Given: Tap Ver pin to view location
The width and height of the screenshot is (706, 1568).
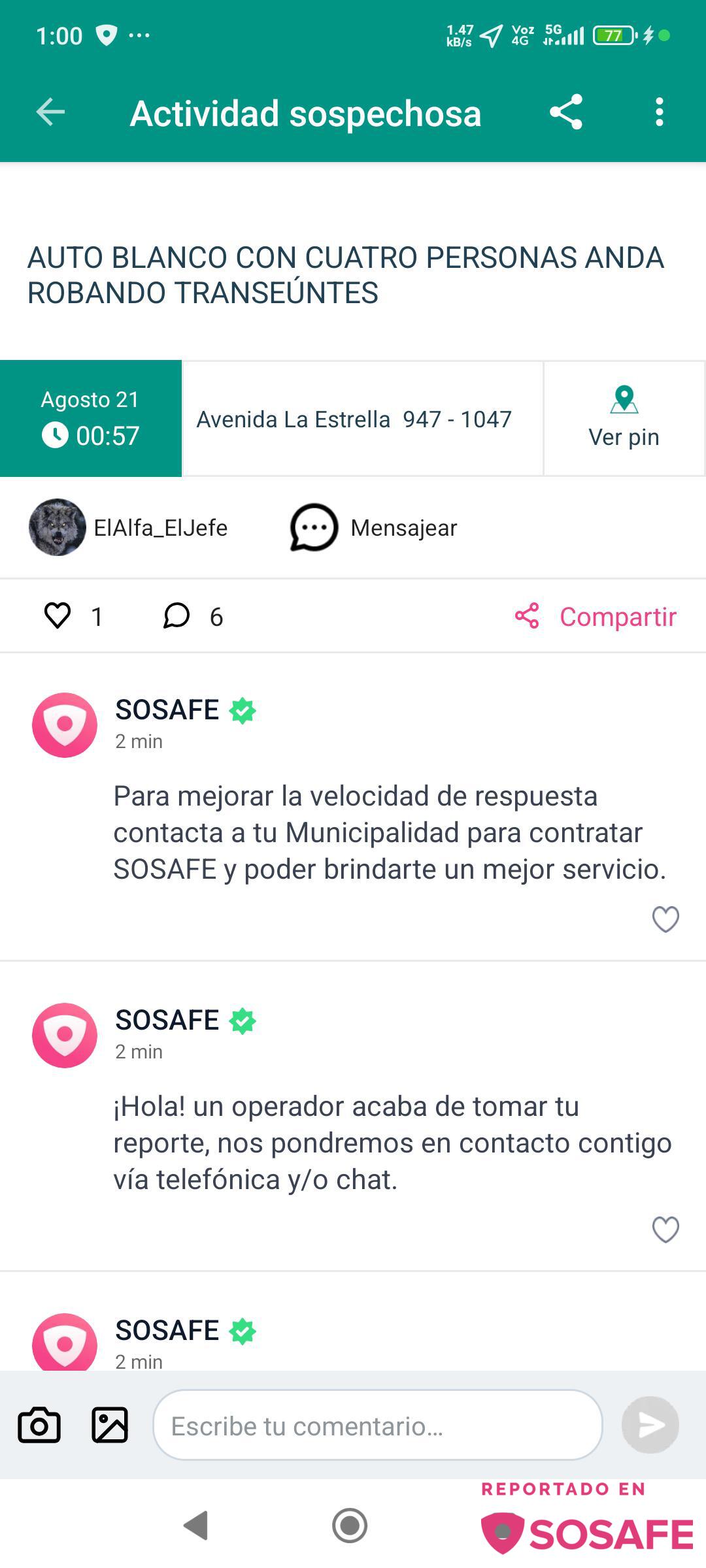Looking at the screenshot, I should [624, 418].
